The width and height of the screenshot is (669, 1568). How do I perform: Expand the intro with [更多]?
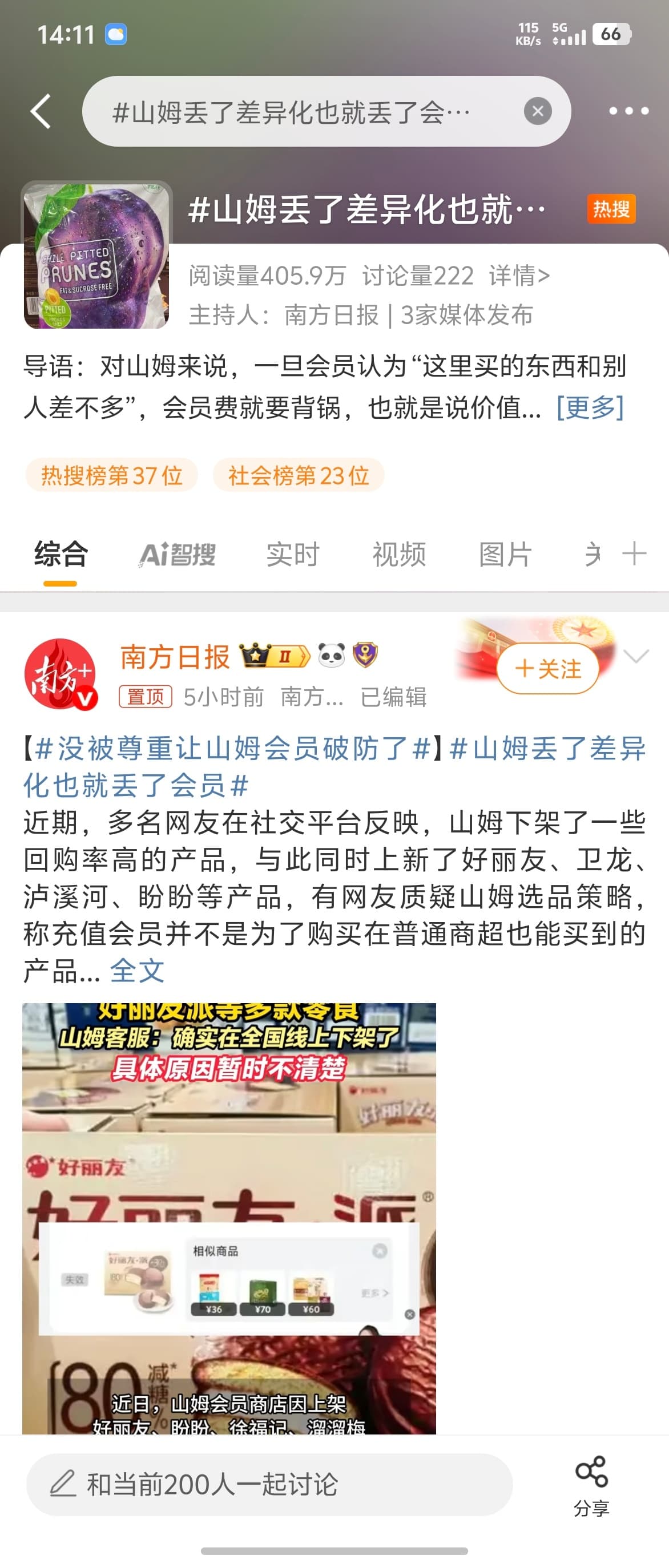coord(590,407)
